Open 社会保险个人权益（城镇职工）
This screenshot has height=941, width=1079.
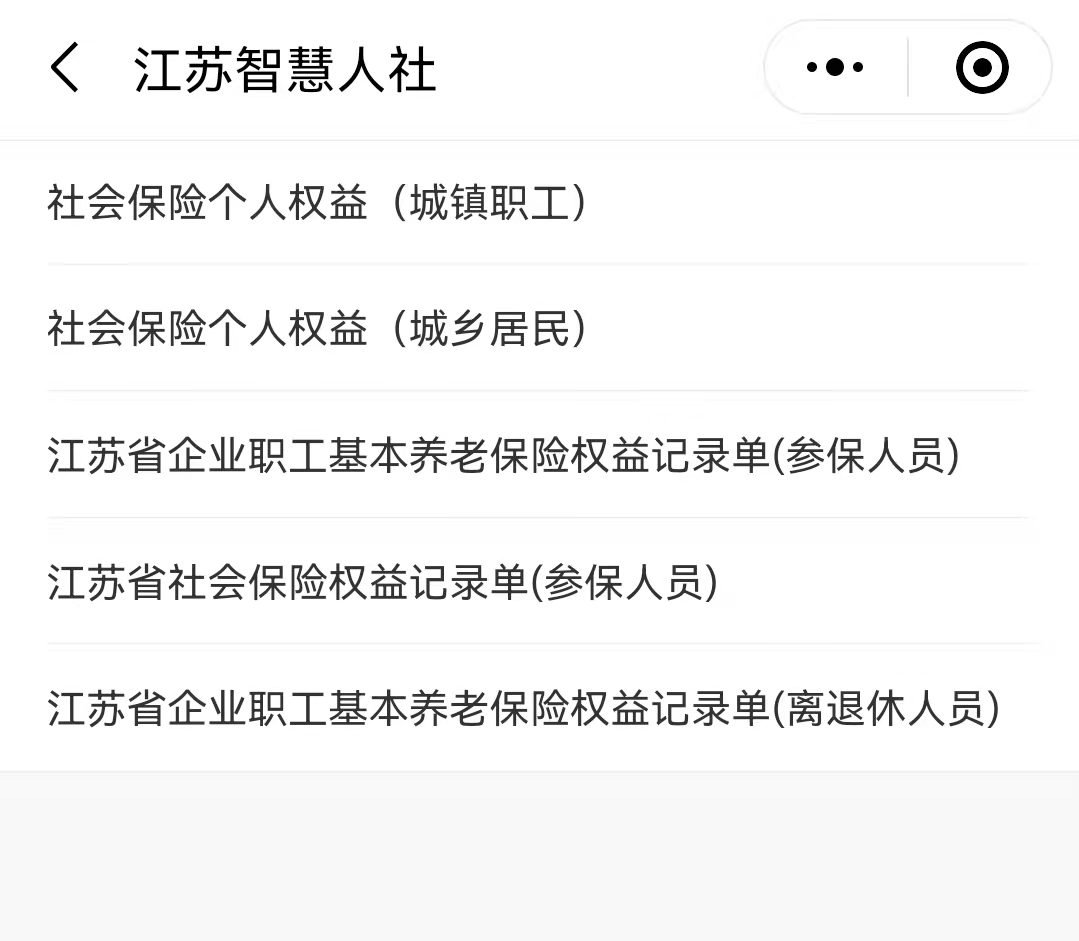tap(318, 203)
